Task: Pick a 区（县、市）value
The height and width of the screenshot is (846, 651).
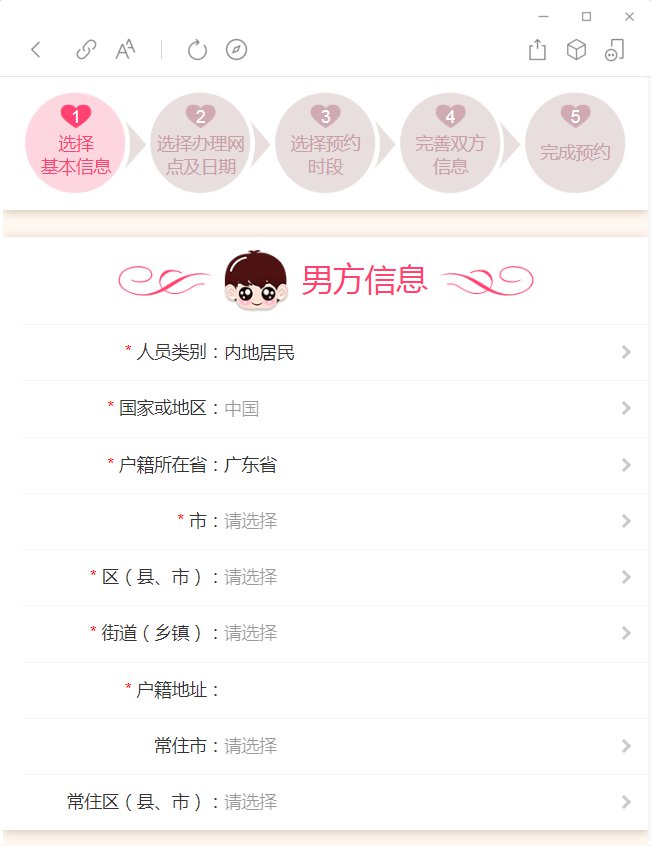Action: 420,577
